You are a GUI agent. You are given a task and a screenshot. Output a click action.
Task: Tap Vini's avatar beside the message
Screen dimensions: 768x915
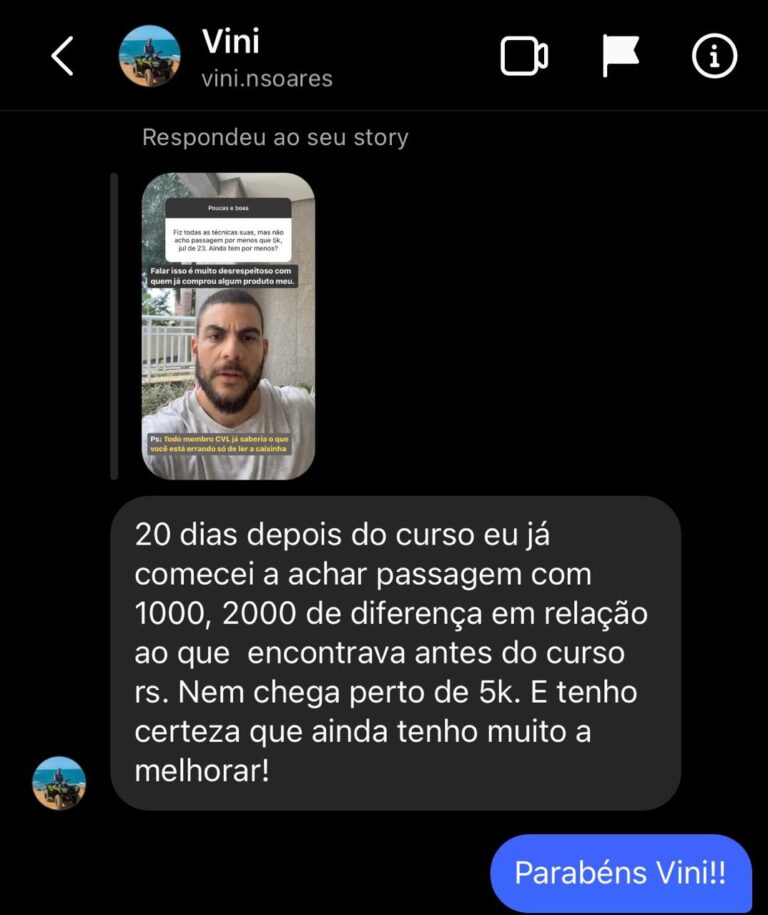pyautogui.click(x=59, y=782)
